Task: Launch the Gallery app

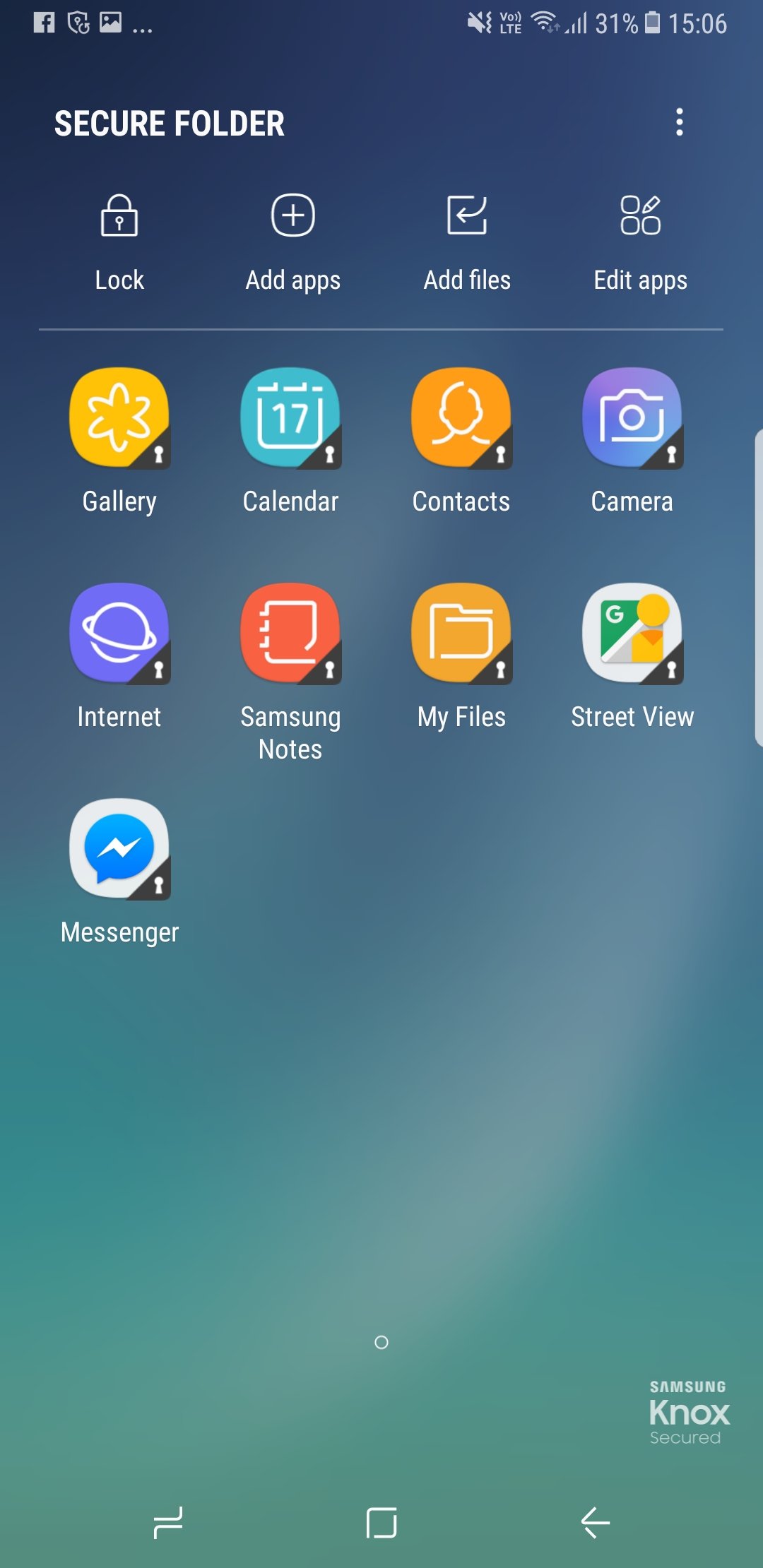Action: (x=119, y=418)
